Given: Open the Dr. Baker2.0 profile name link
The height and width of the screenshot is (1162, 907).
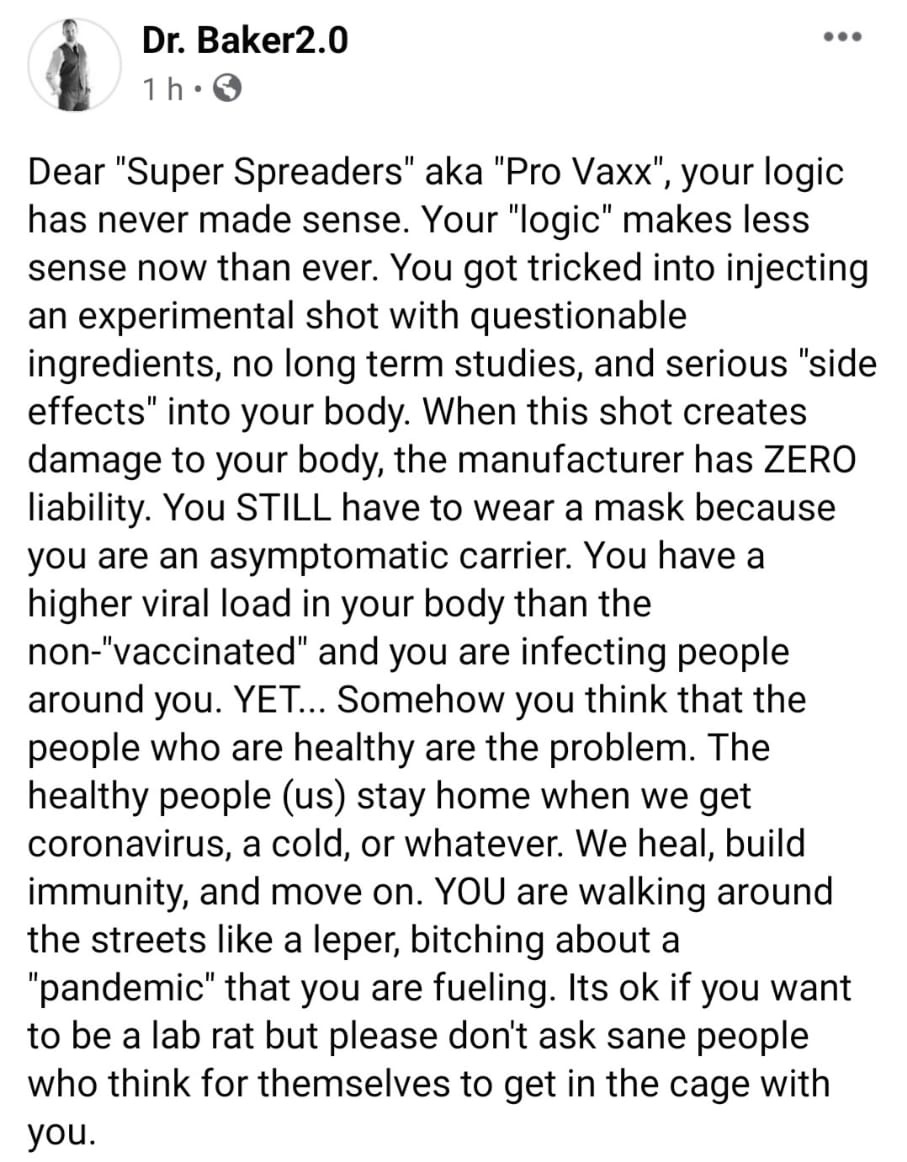Looking at the screenshot, I should [246, 42].
